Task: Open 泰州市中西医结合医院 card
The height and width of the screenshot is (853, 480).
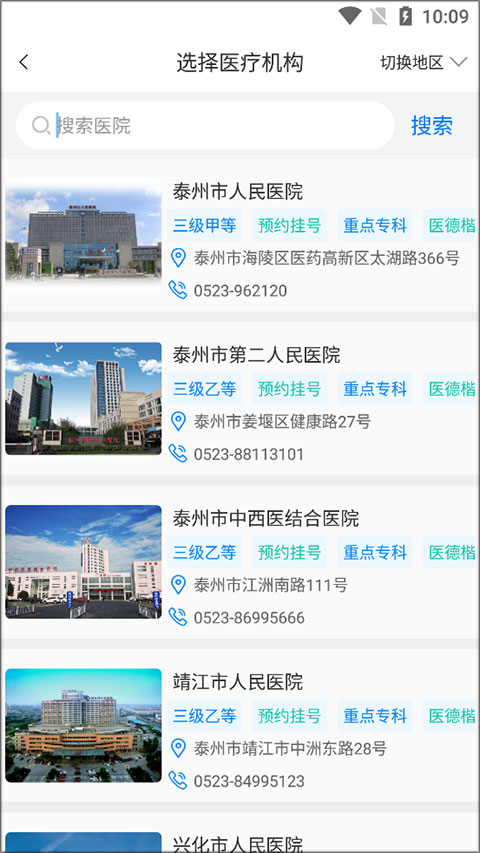Action: 240,562
